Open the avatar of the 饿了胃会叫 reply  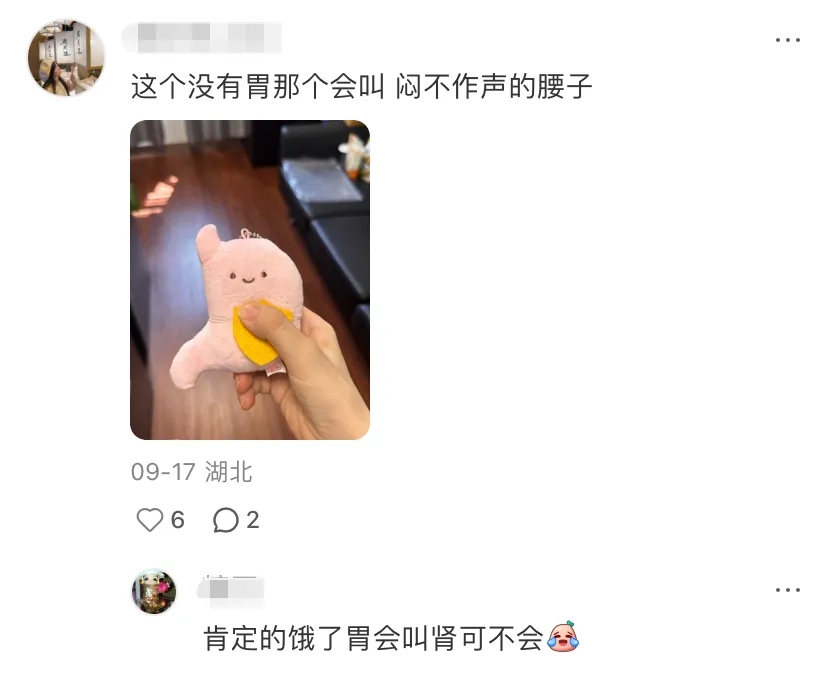(x=154, y=592)
